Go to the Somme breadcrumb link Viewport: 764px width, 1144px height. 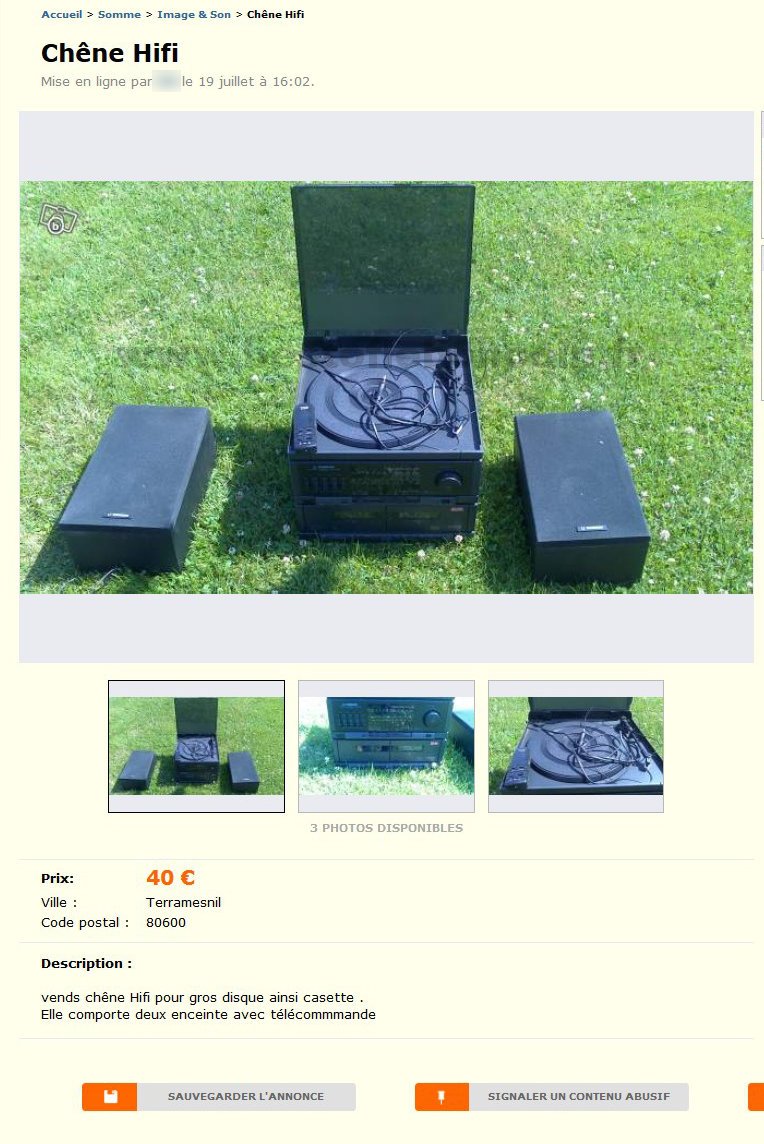click(118, 15)
